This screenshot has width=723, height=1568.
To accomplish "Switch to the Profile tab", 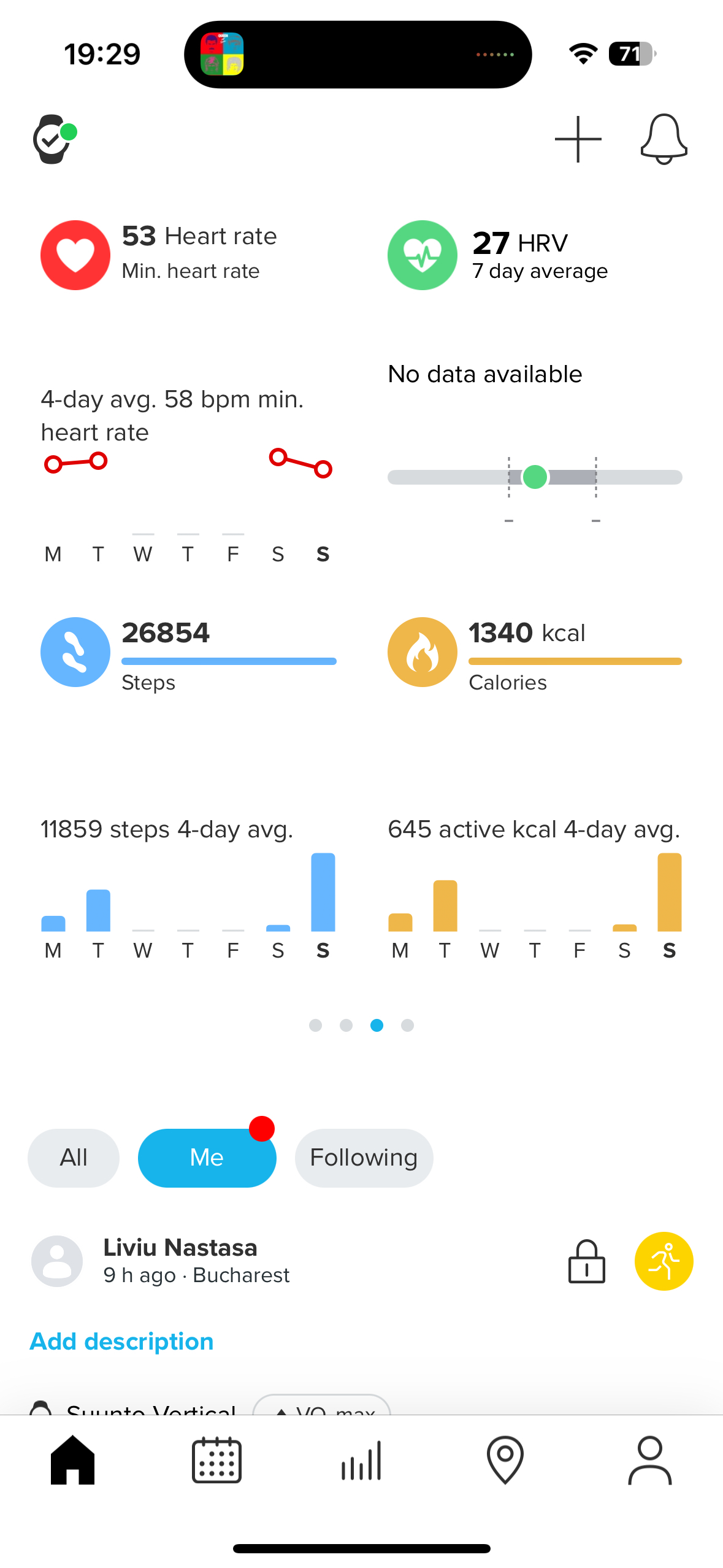I will tap(649, 1460).
